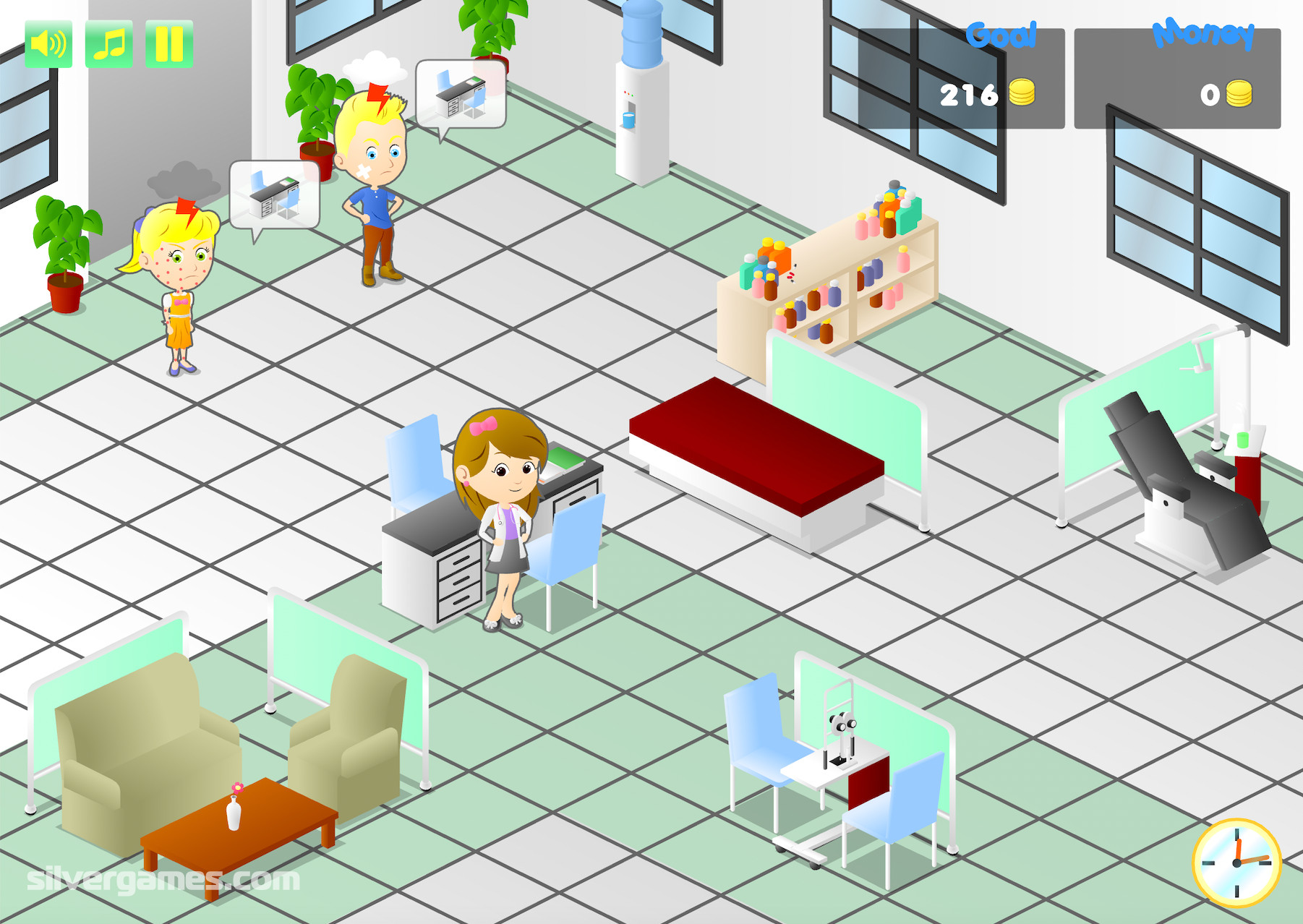Mute the sound effects speaker button

pos(48,44)
